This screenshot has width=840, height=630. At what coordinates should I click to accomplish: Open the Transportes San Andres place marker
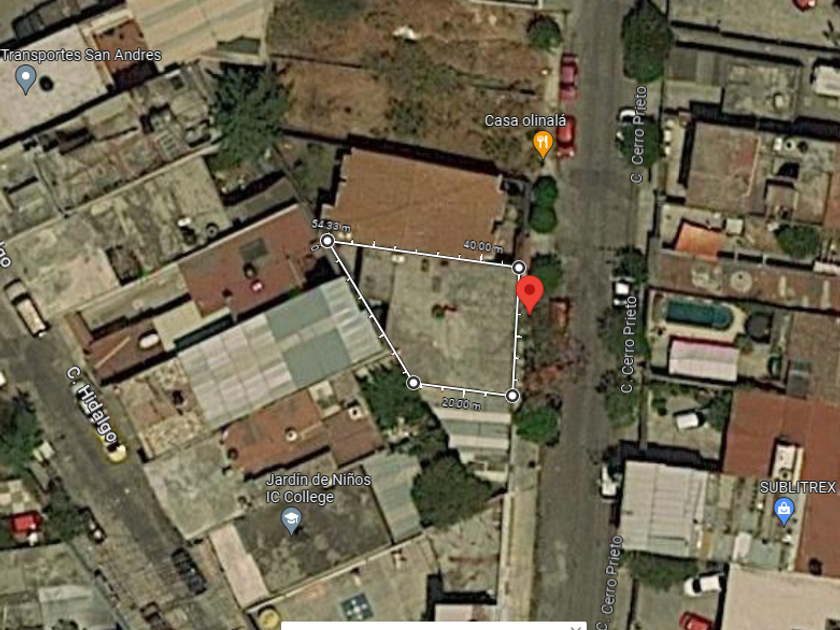(x=25, y=79)
